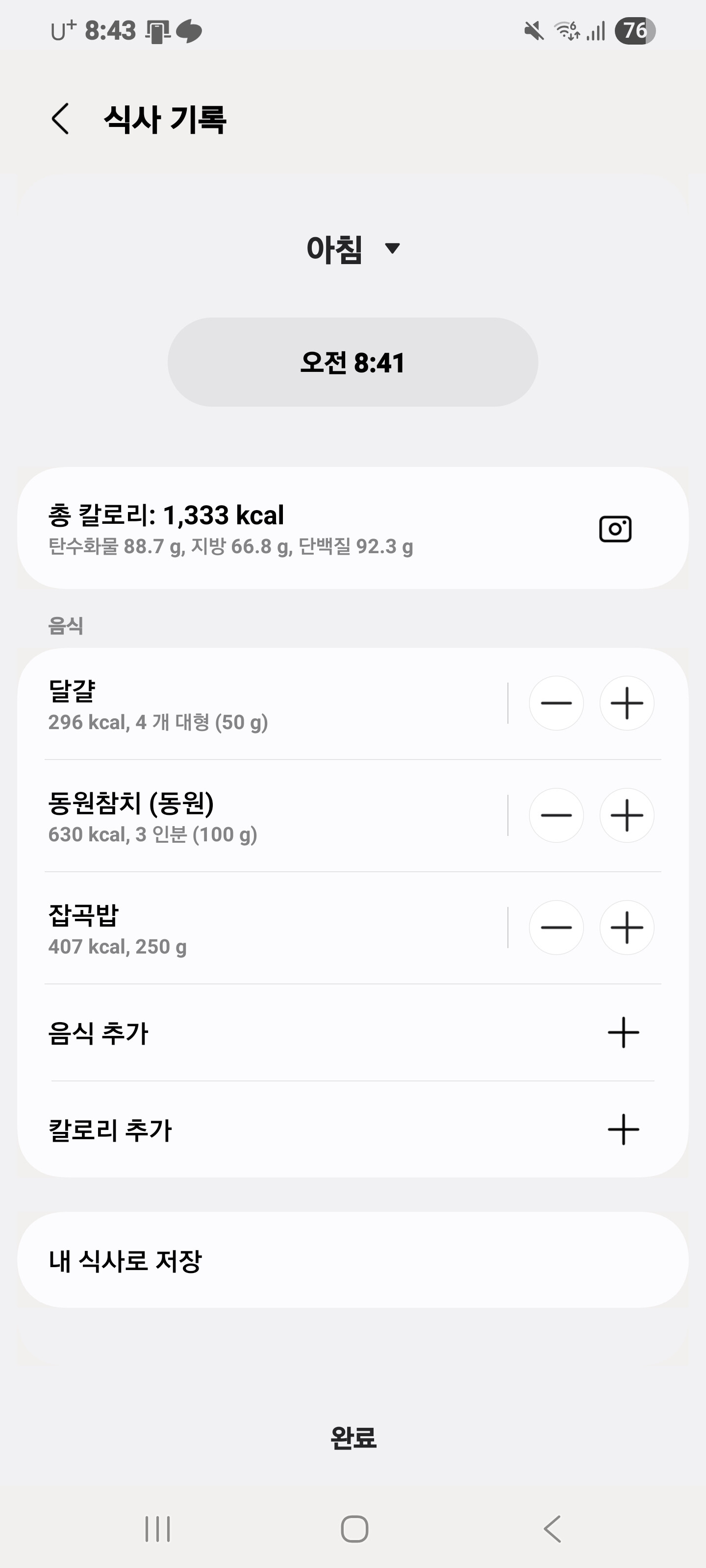Image resolution: width=706 pixels, height=1568 pixels.
Task: Tap 완료 to finish the meal log
Action: (x=353, y=1438)
